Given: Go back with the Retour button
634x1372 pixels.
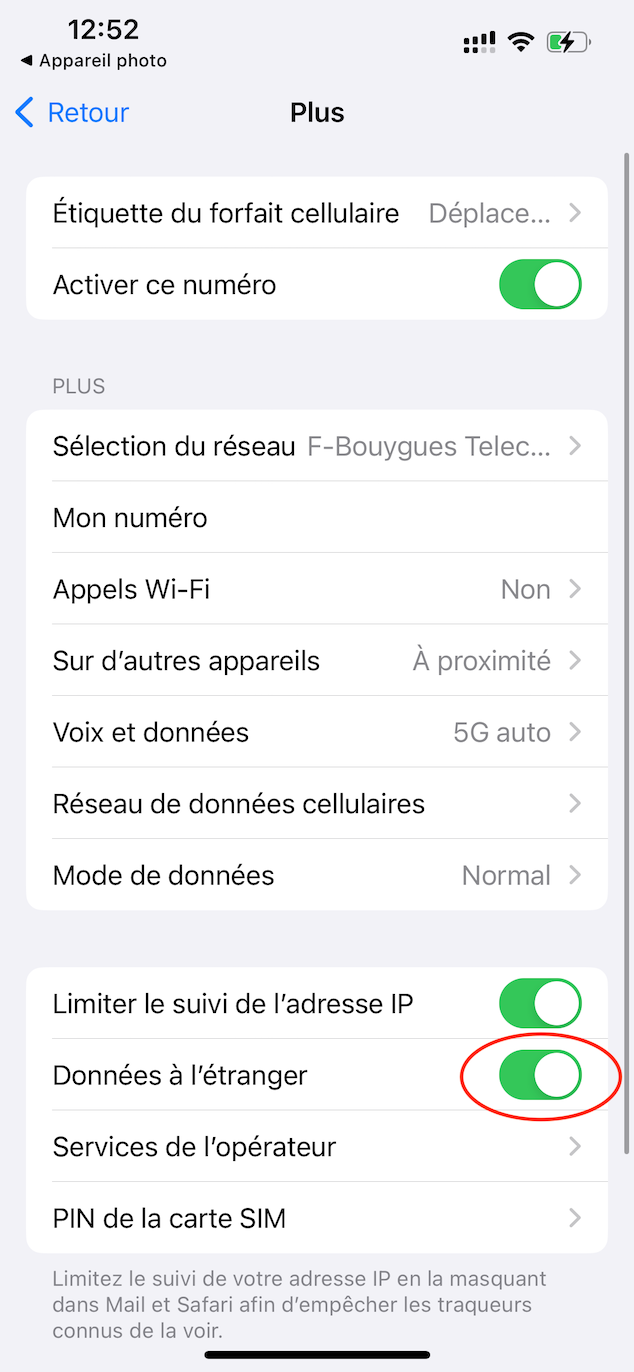Looking at the screenshot, I should pos(72,112).
